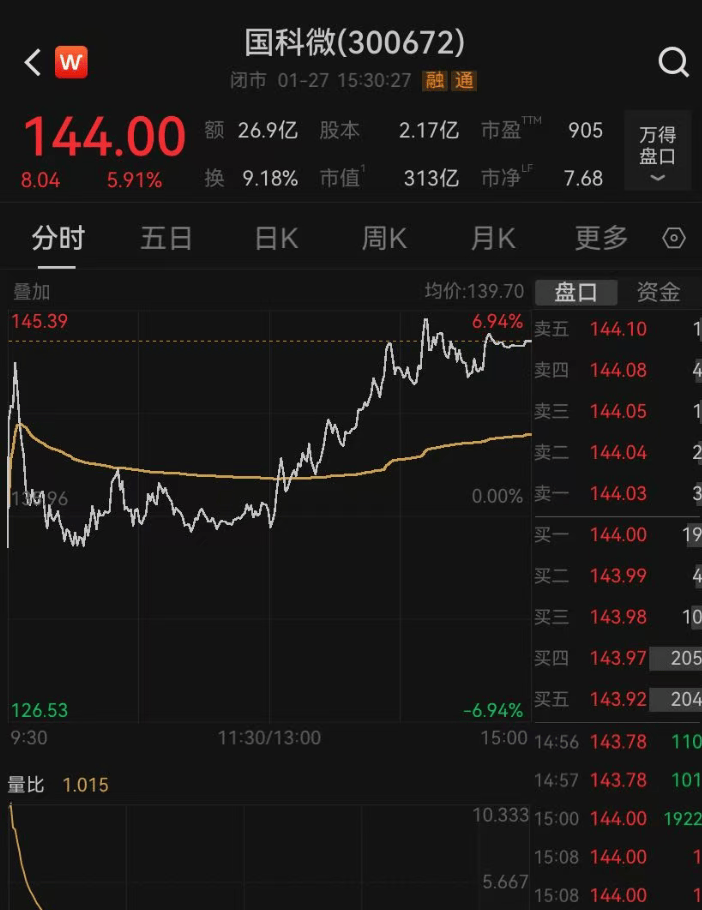Tap 叠加 to overlay a comparison
The width and height of the screenshot is (702, 910).
click(31, 292)
